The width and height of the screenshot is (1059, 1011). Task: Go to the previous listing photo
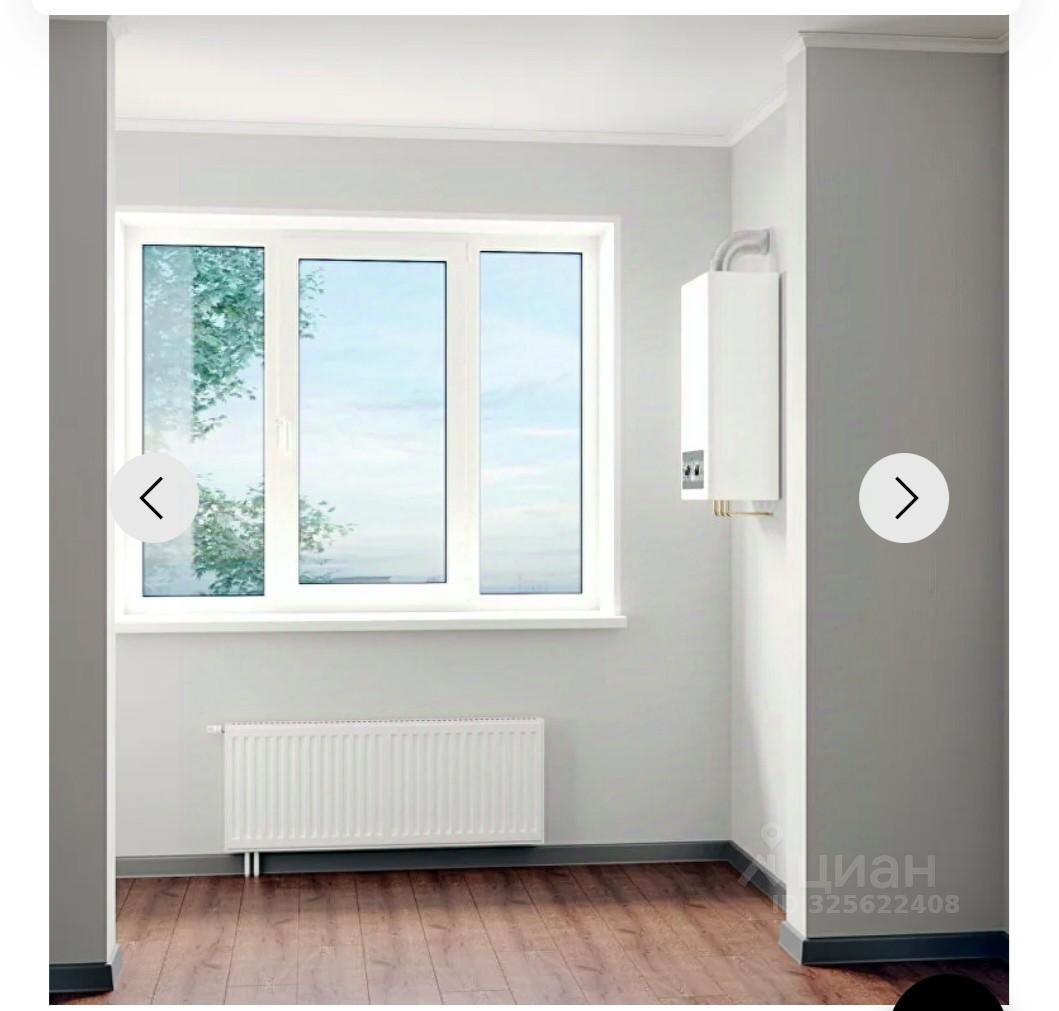153,498
